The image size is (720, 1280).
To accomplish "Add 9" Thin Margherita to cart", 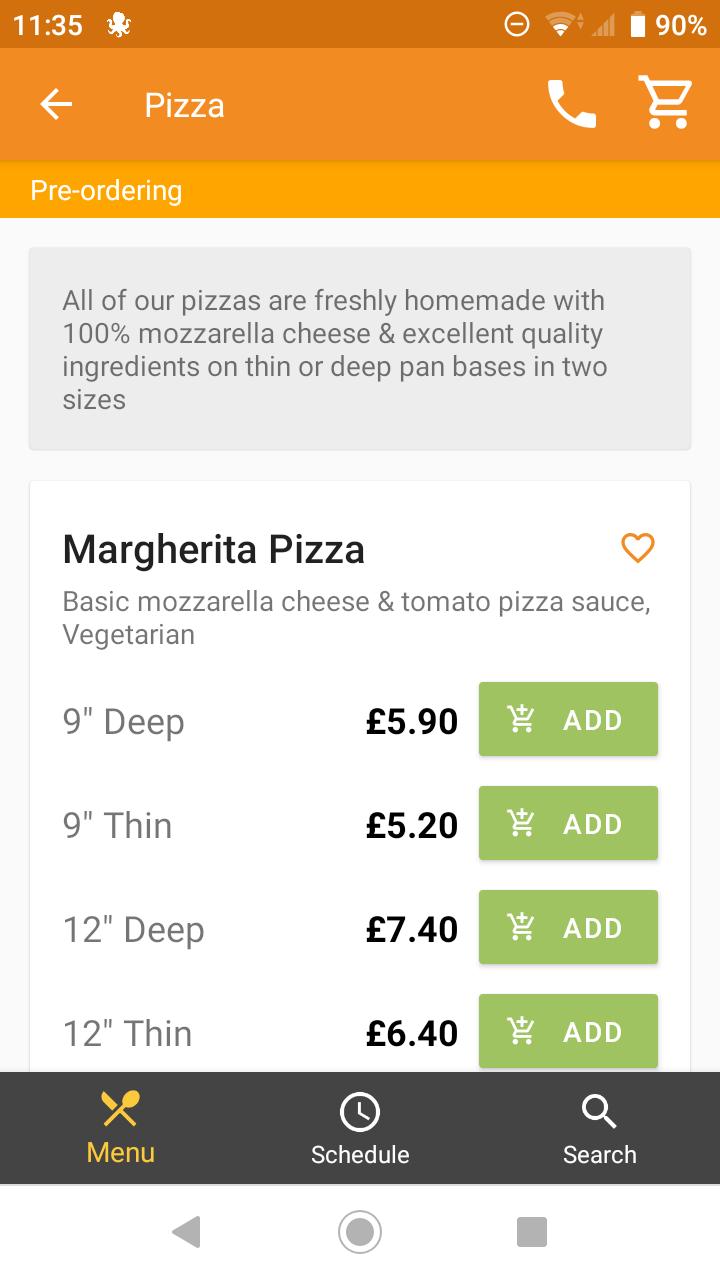I will 568,824.
